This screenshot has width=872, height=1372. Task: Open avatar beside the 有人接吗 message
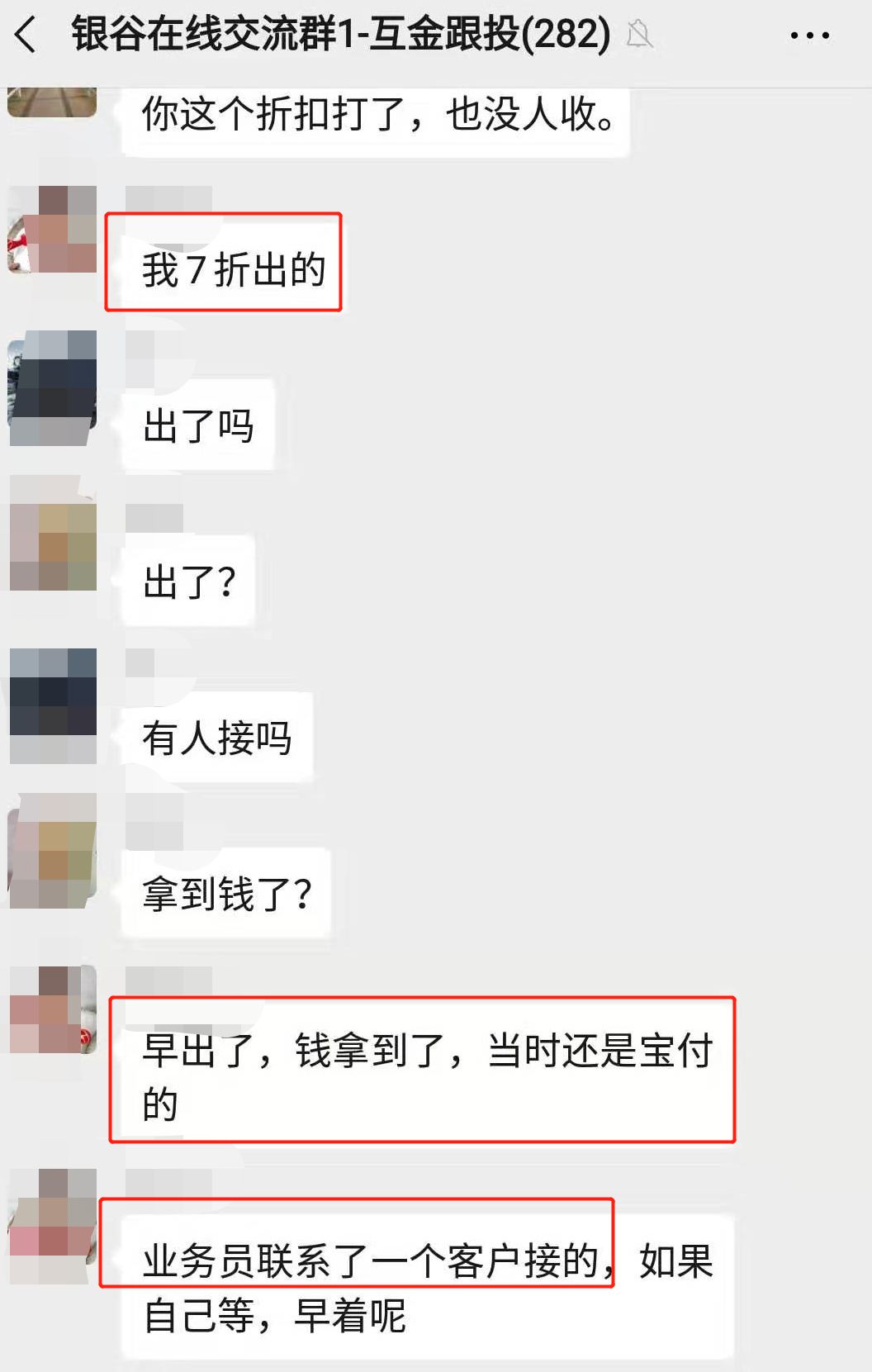[x=53, y=705]
